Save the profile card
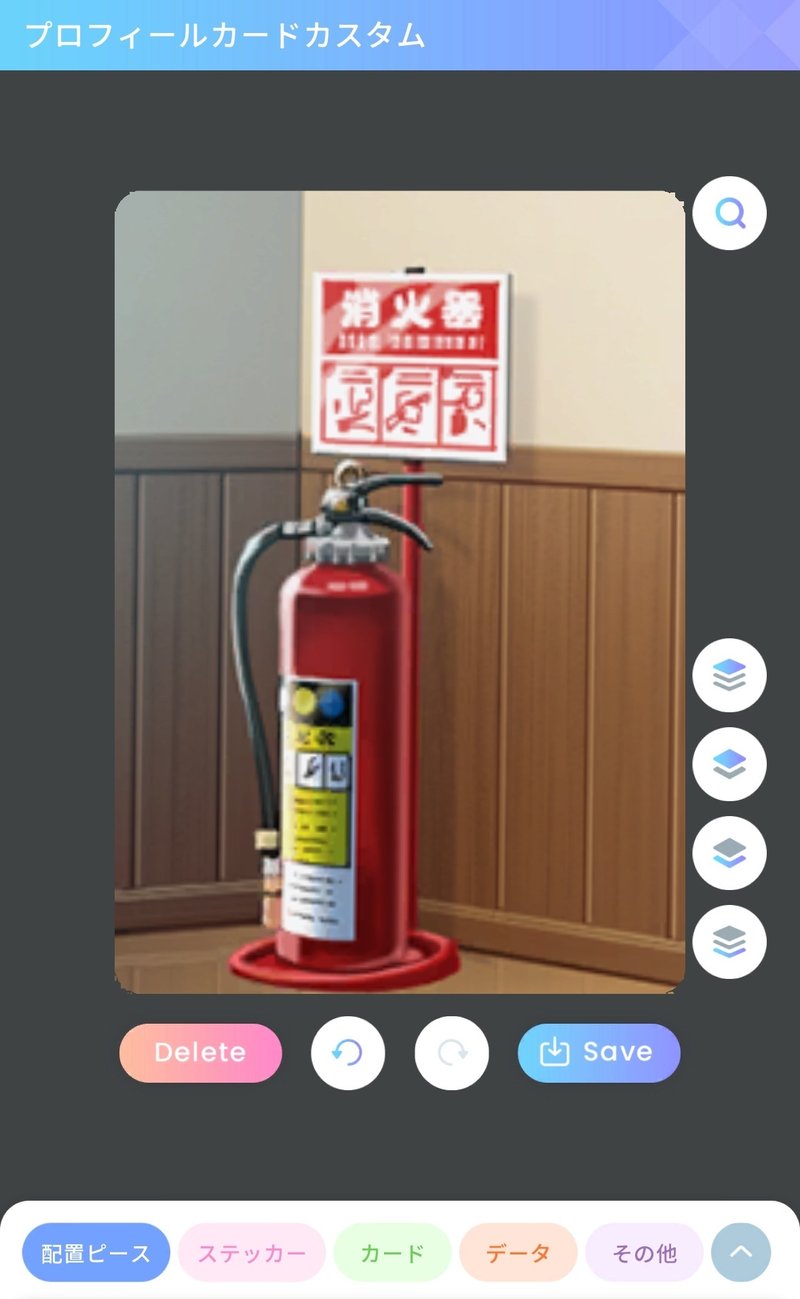The width and height of the screenshot is (800, 1299). click(599, 1053)
